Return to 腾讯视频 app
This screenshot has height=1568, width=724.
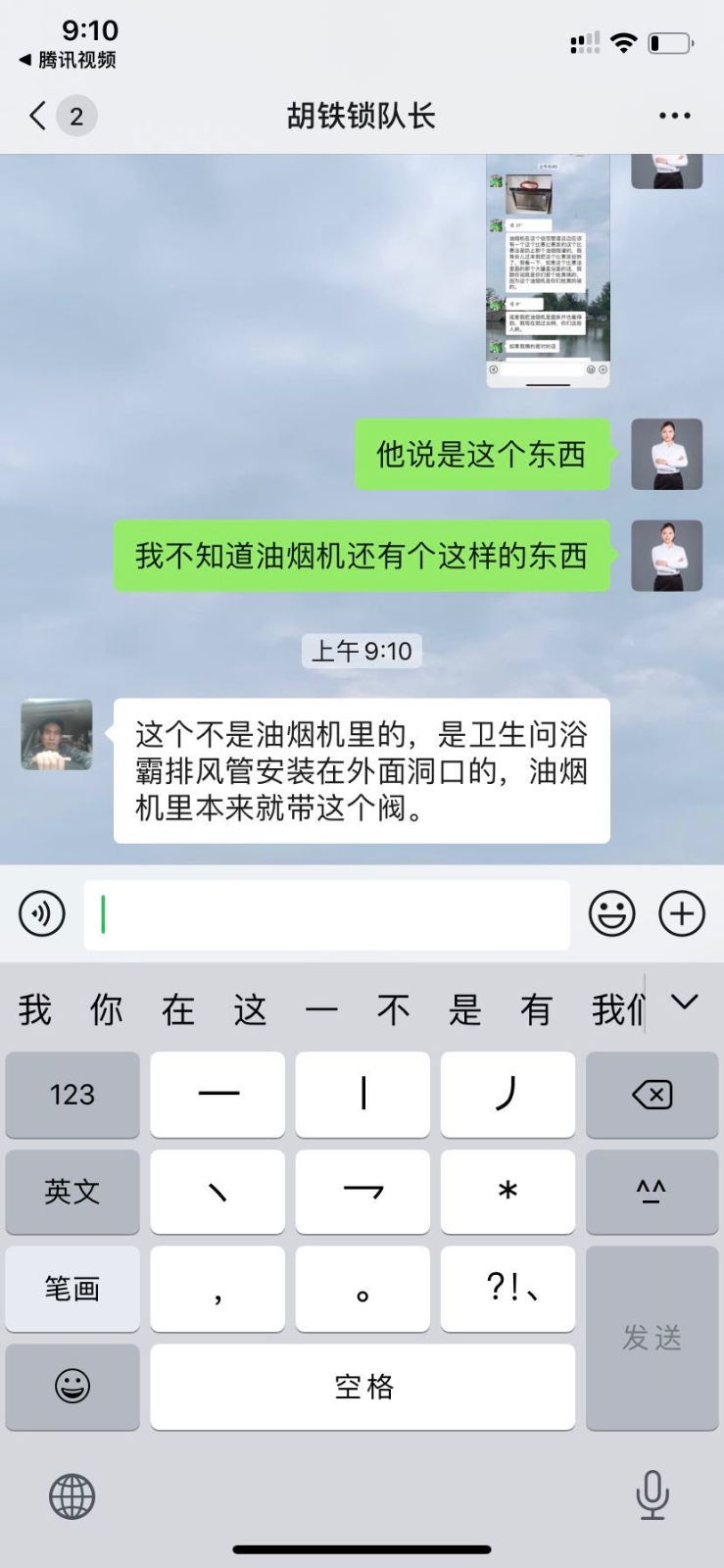[x=67, y=60]
